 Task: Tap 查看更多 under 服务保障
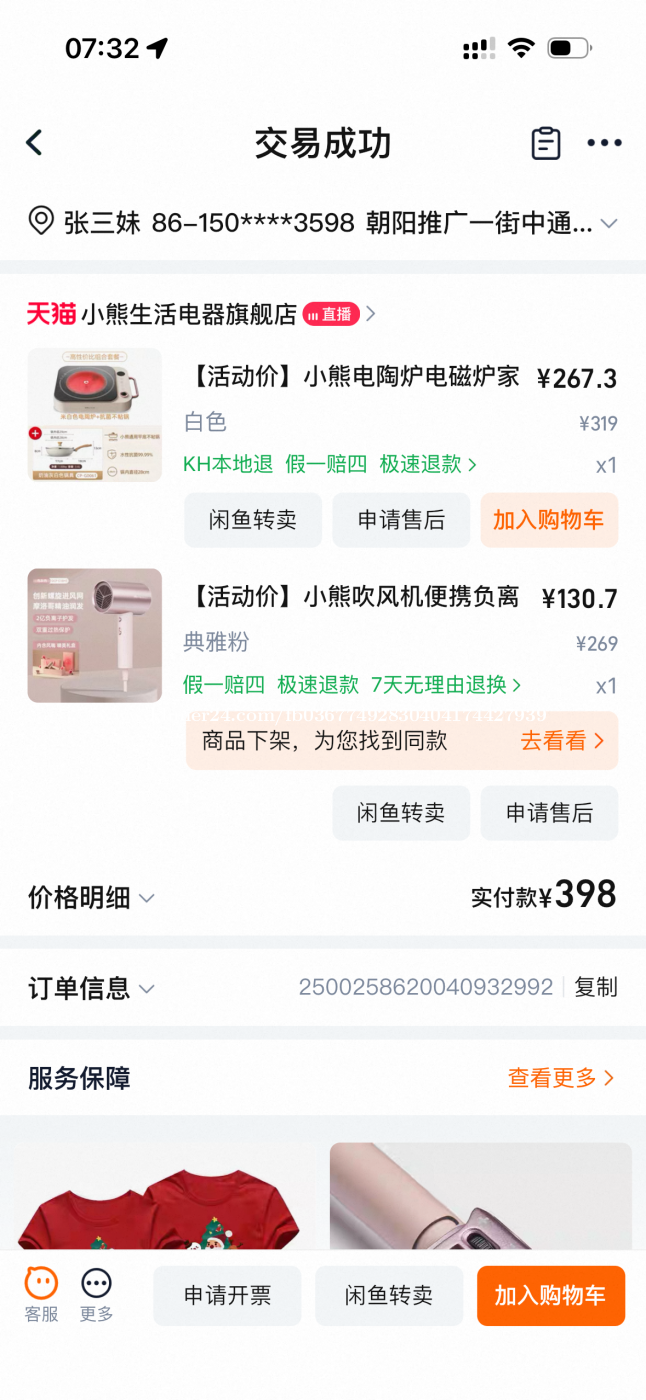coord(560,1078)
